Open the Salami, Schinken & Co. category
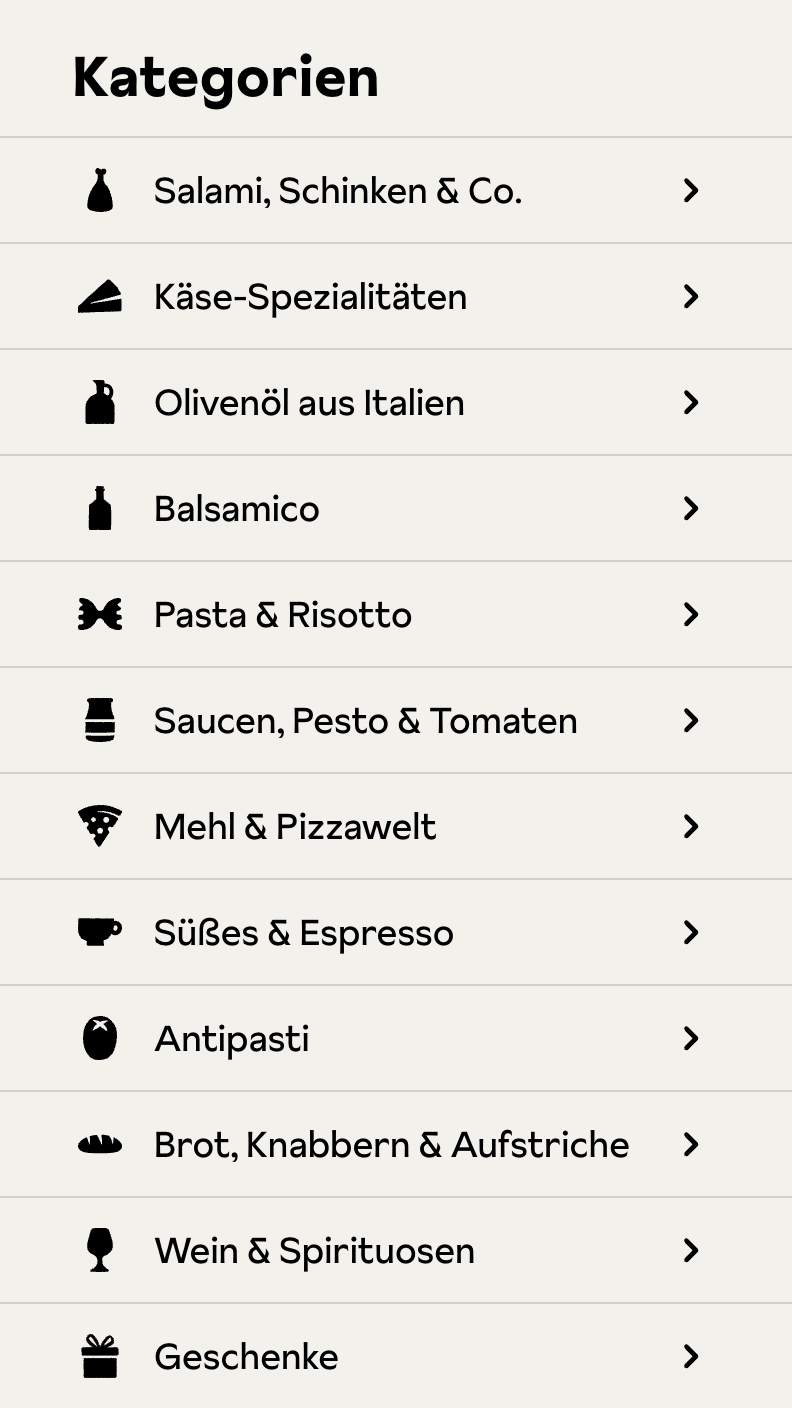 tap(337, 190)
